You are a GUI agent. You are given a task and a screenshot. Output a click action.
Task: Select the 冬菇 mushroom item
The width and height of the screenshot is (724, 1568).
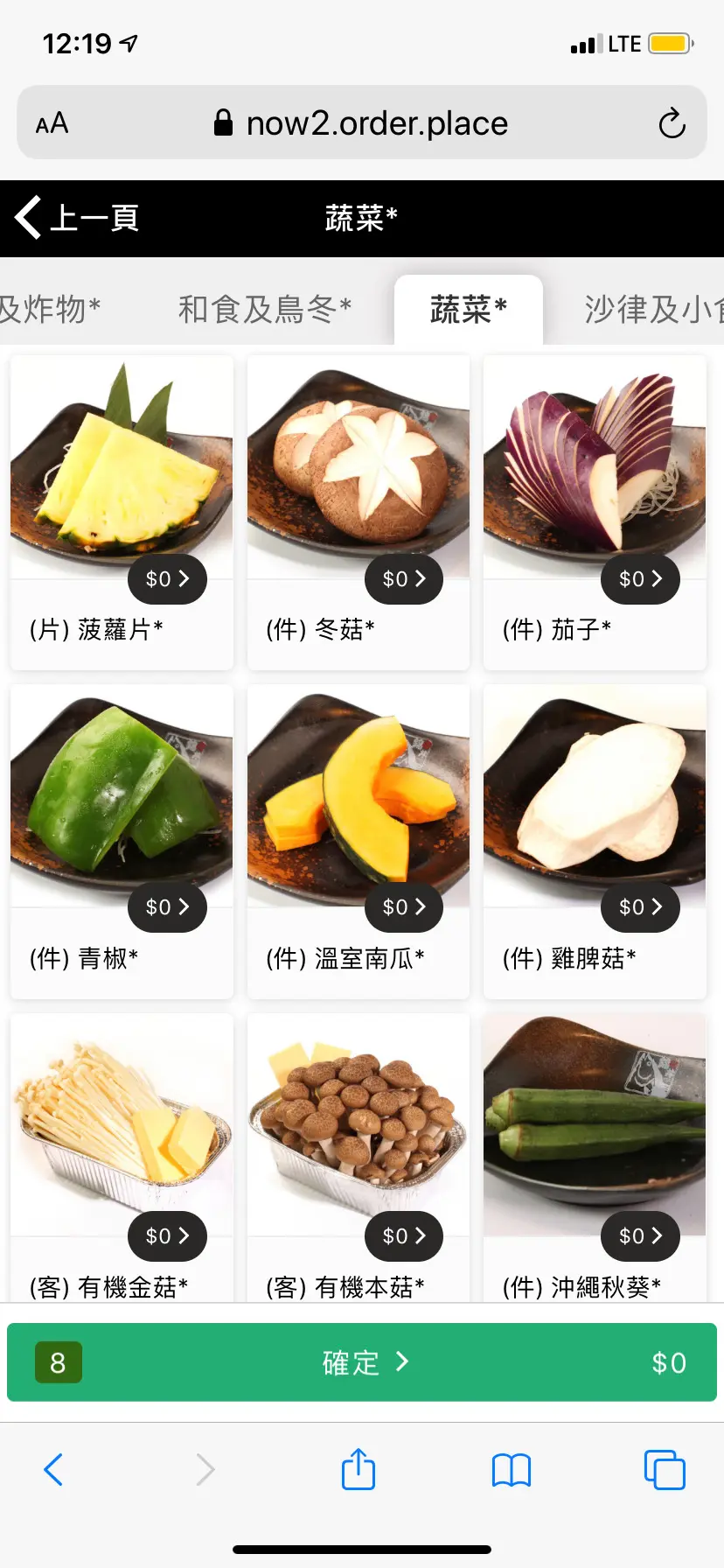[359, 512]
